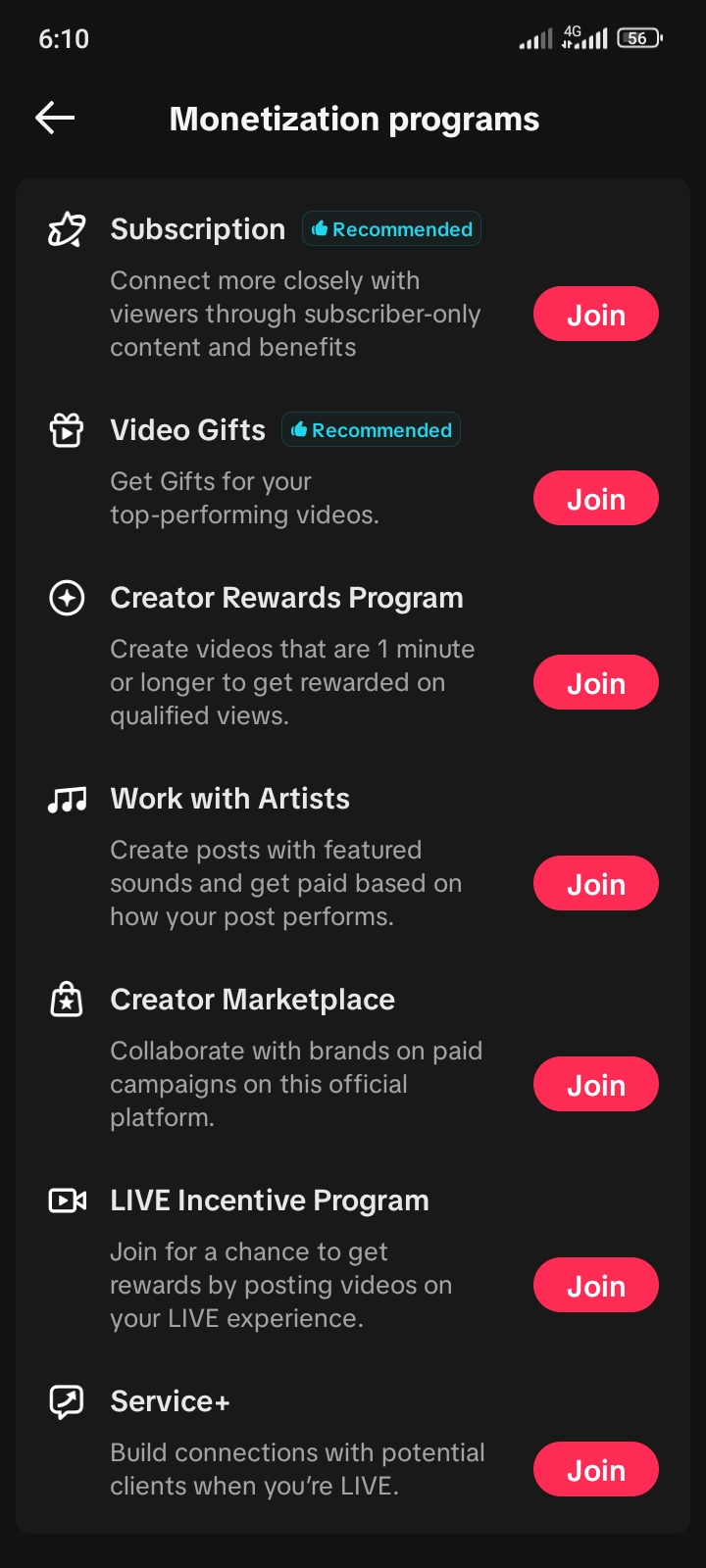Join the Service+ program

(596, 1470)
